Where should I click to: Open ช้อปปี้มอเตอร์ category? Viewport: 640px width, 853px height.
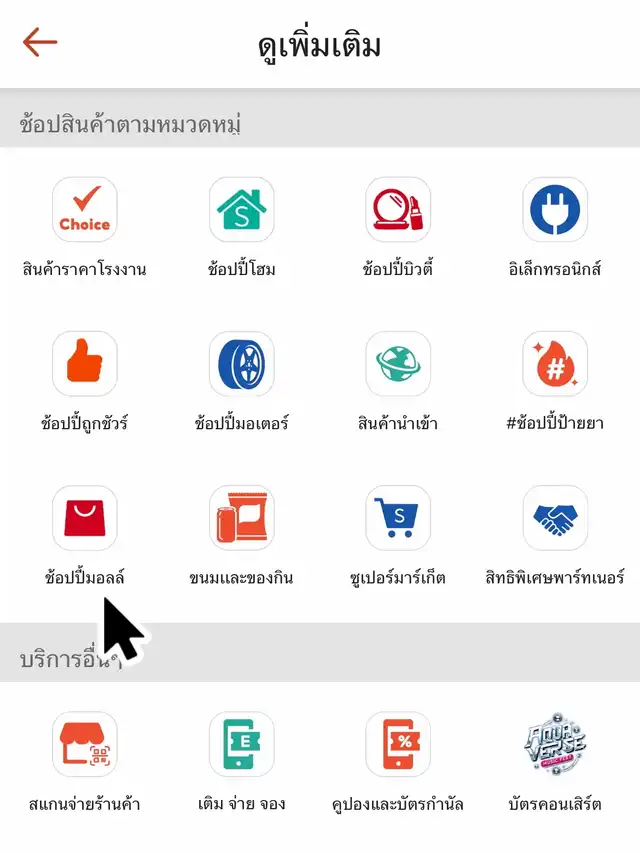pos(242,364)
